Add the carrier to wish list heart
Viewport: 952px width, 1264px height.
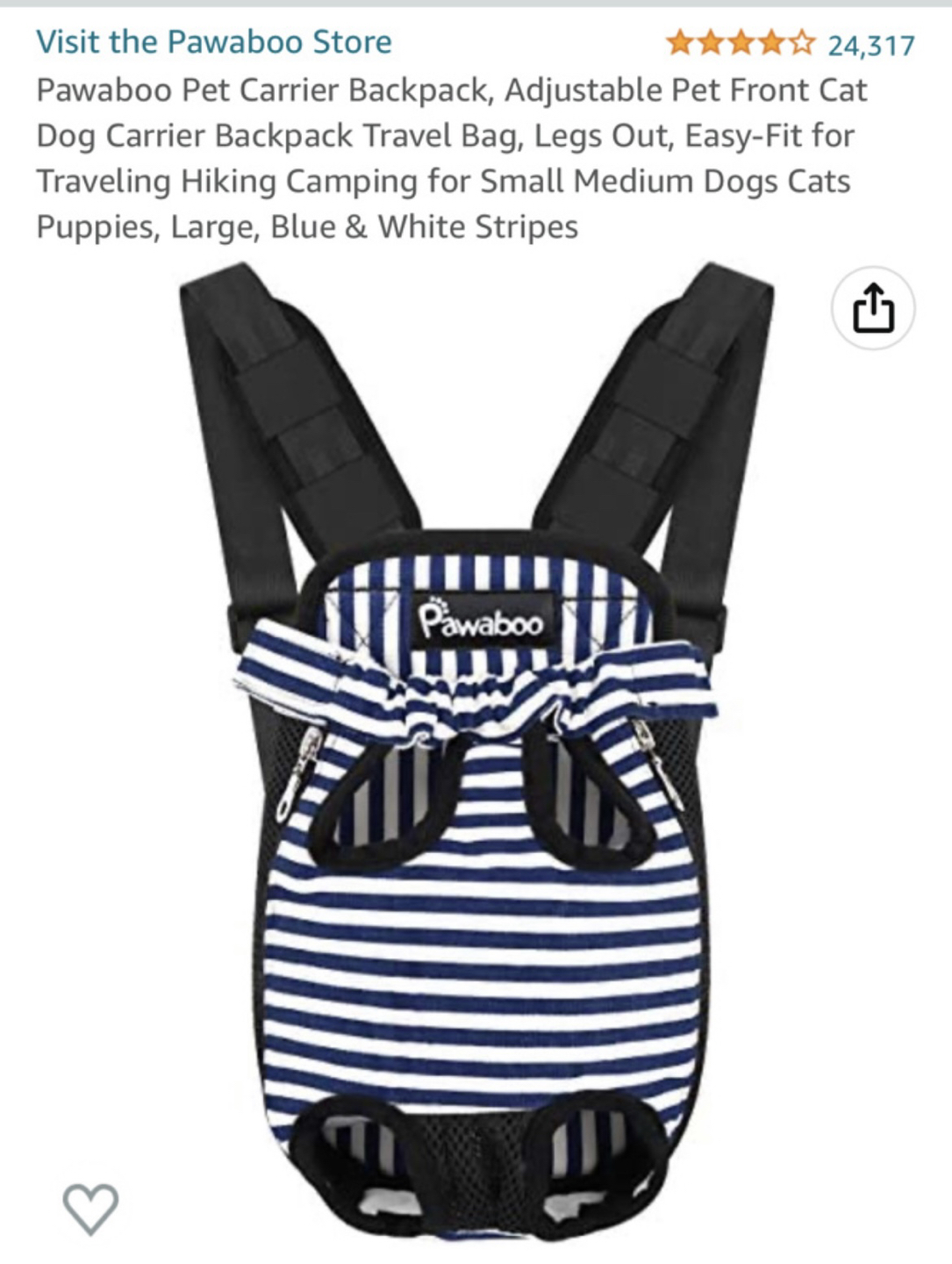pyautogui.click(x=90, y=1208)
